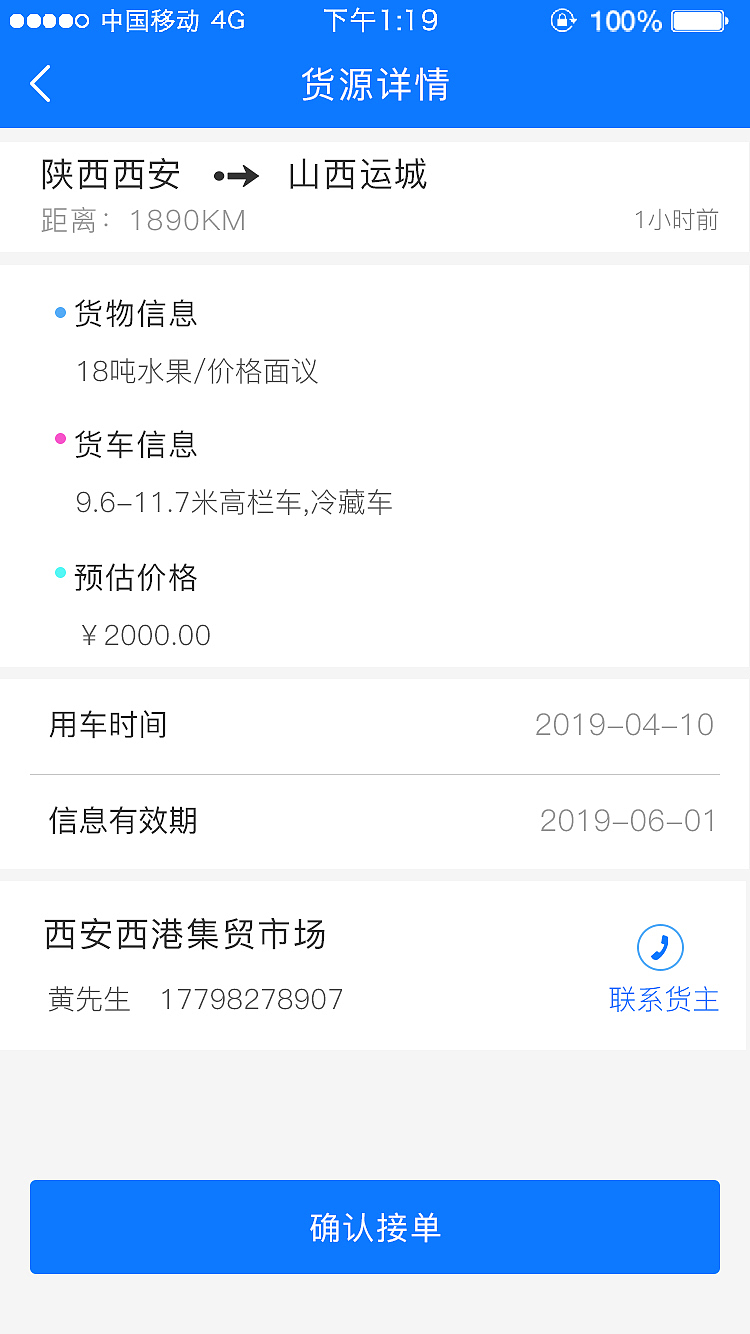The height and width of the screenshot is (1334, 750).
Task: Select the pink dot beside 货车信息
Action: coord(58,439)
